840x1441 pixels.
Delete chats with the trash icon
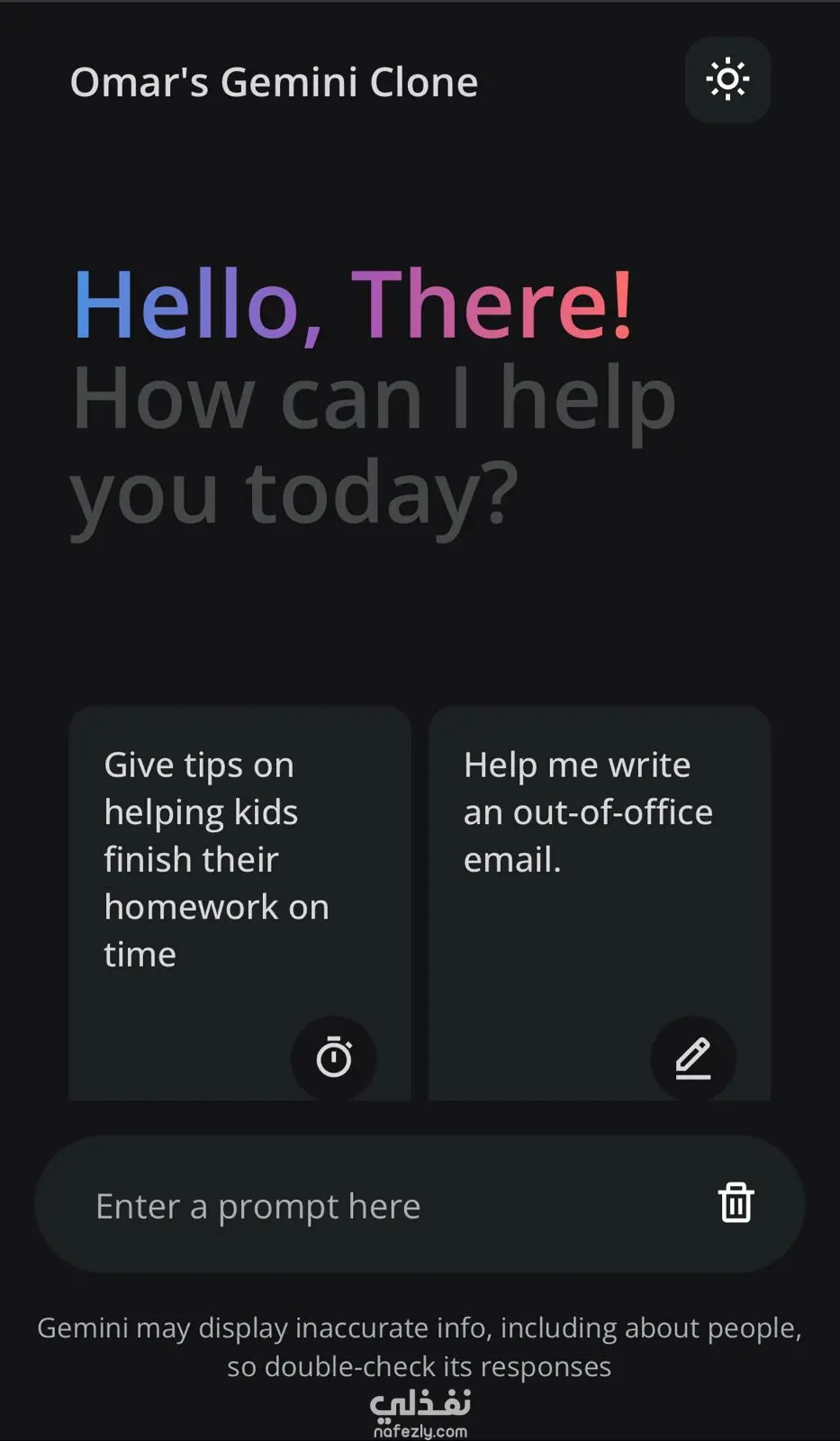pyautogui.click(x=736, y=1203)
